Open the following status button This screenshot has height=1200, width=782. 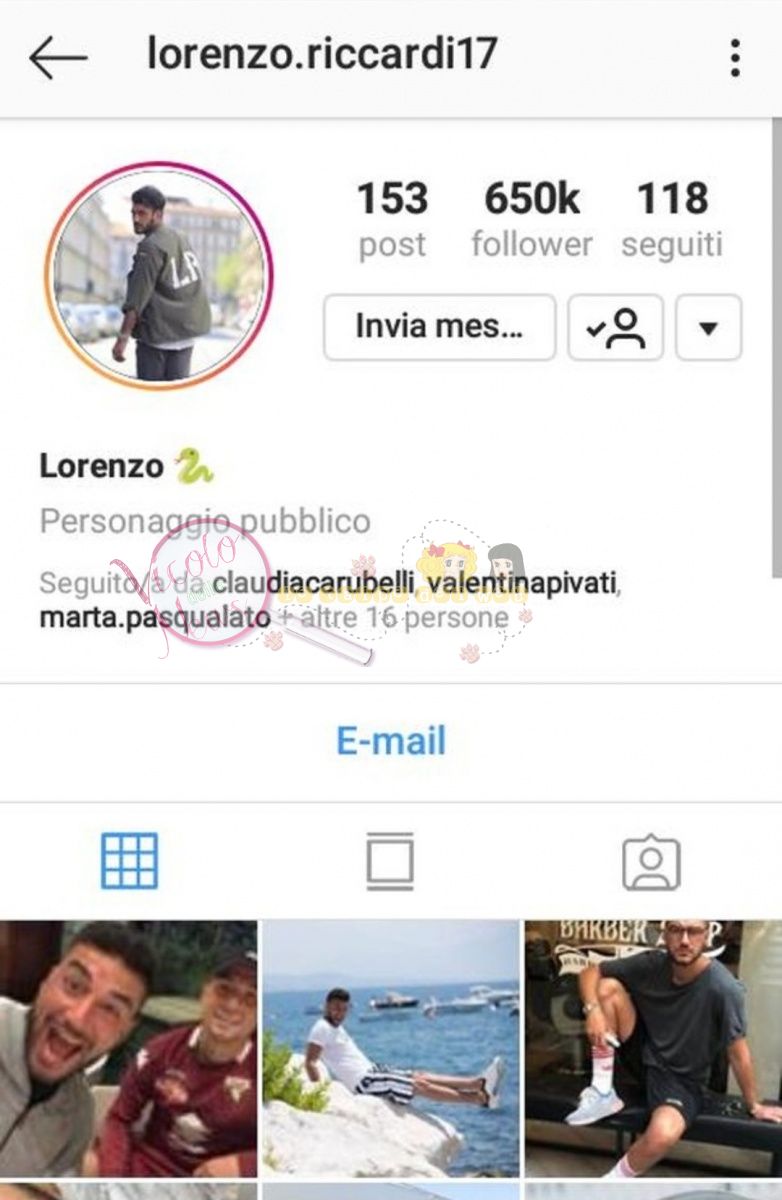point(615,327)
